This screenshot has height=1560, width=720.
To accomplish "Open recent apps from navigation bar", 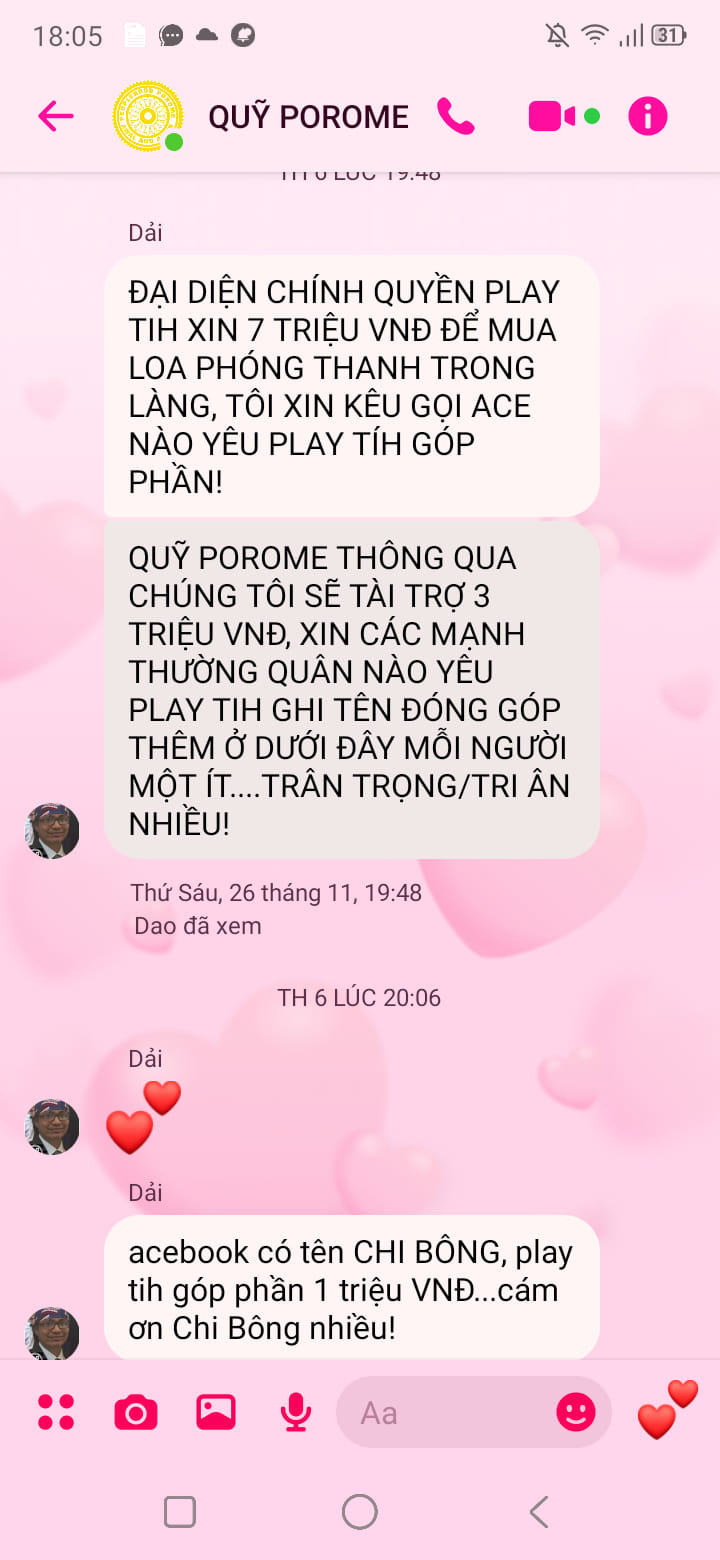I will pyautogui.click(x=180, y=1511).
